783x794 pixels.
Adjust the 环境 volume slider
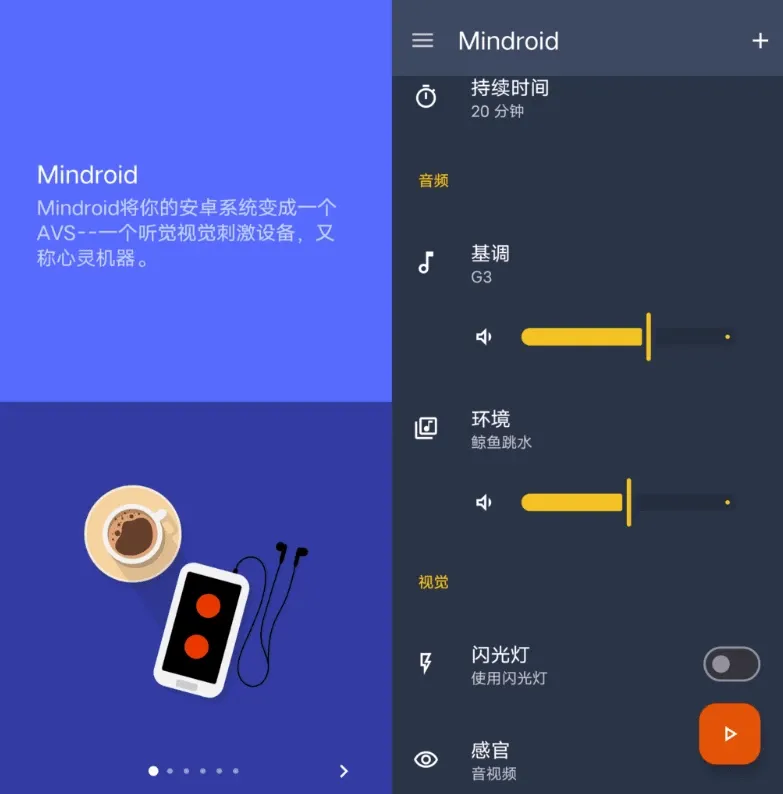(628, 502)
